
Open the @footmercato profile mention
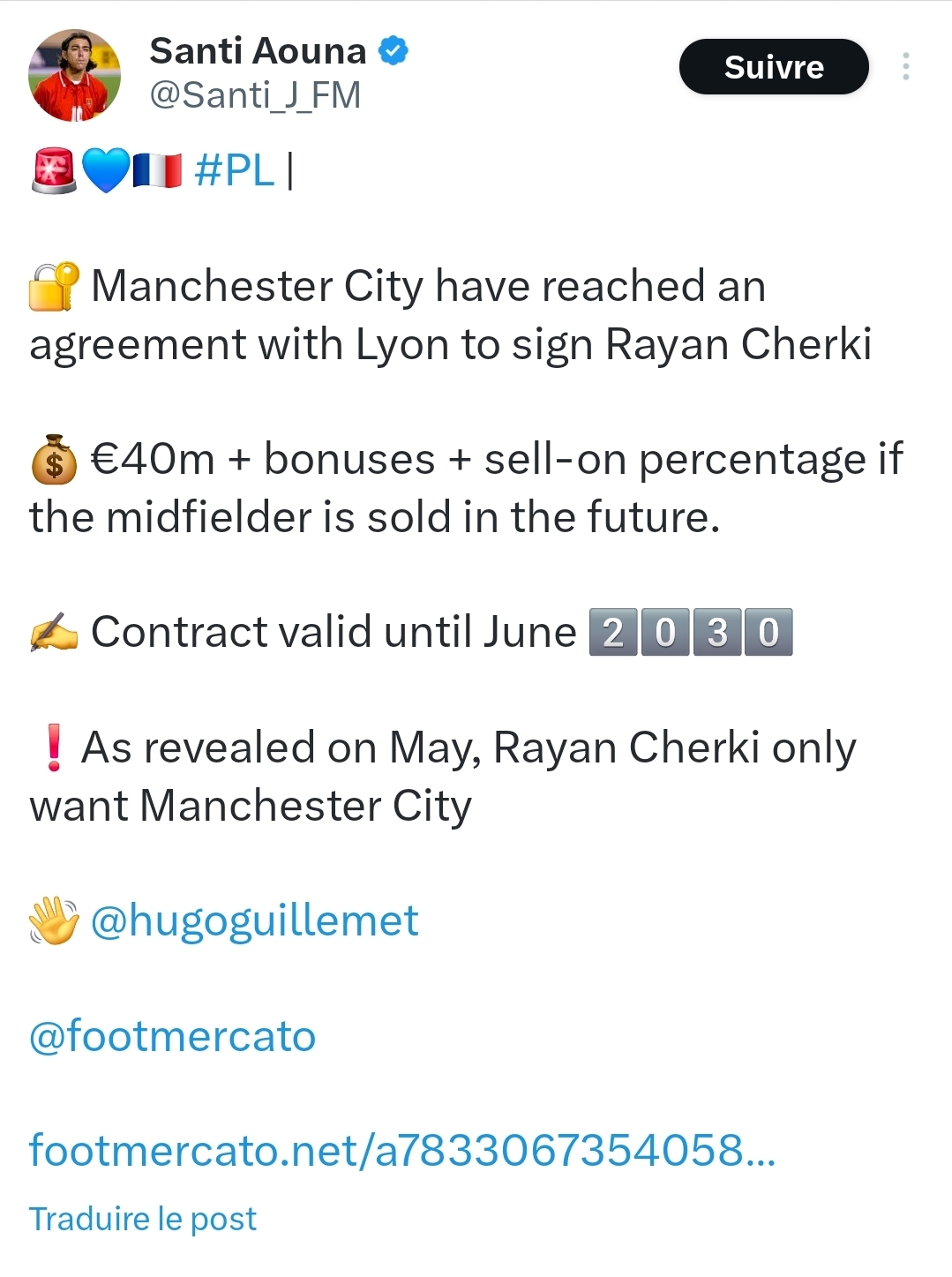point(173,1035)
